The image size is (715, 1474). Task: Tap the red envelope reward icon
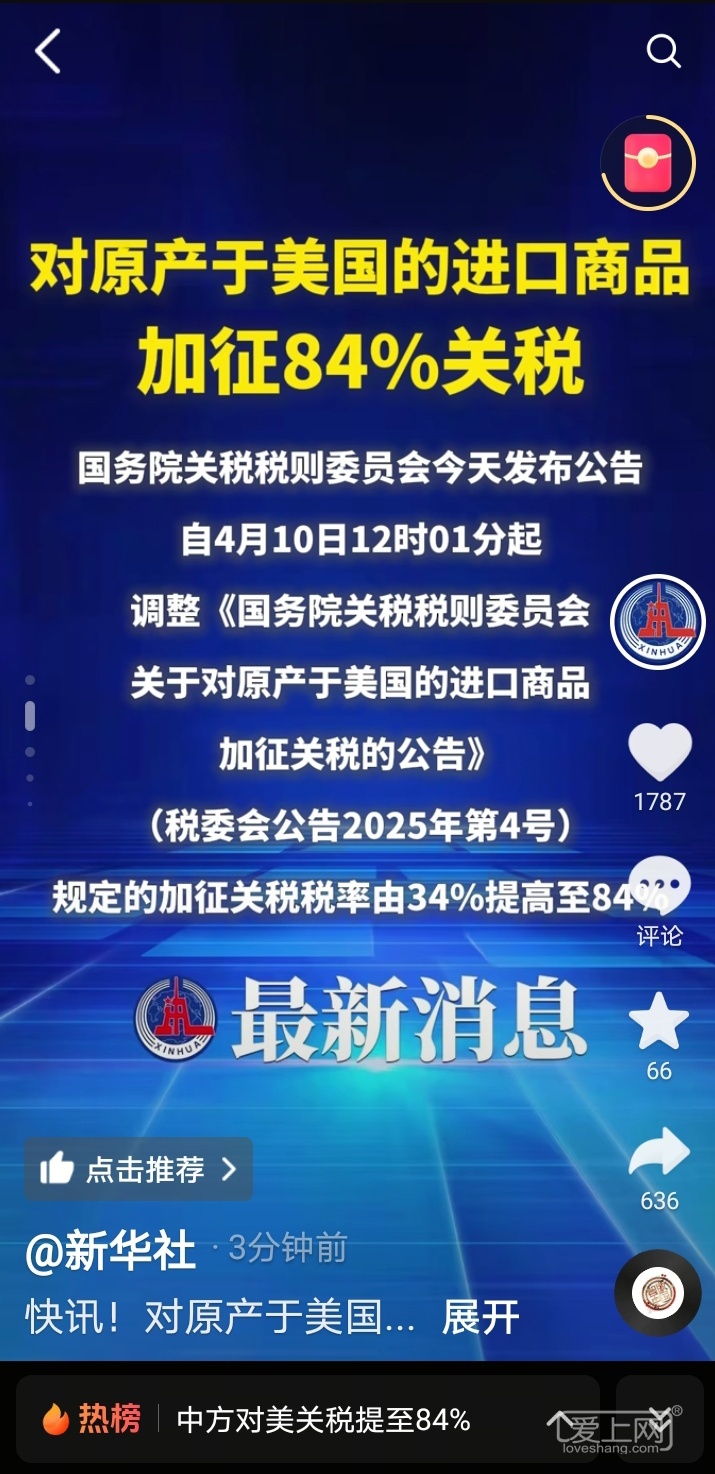(648, 163)
